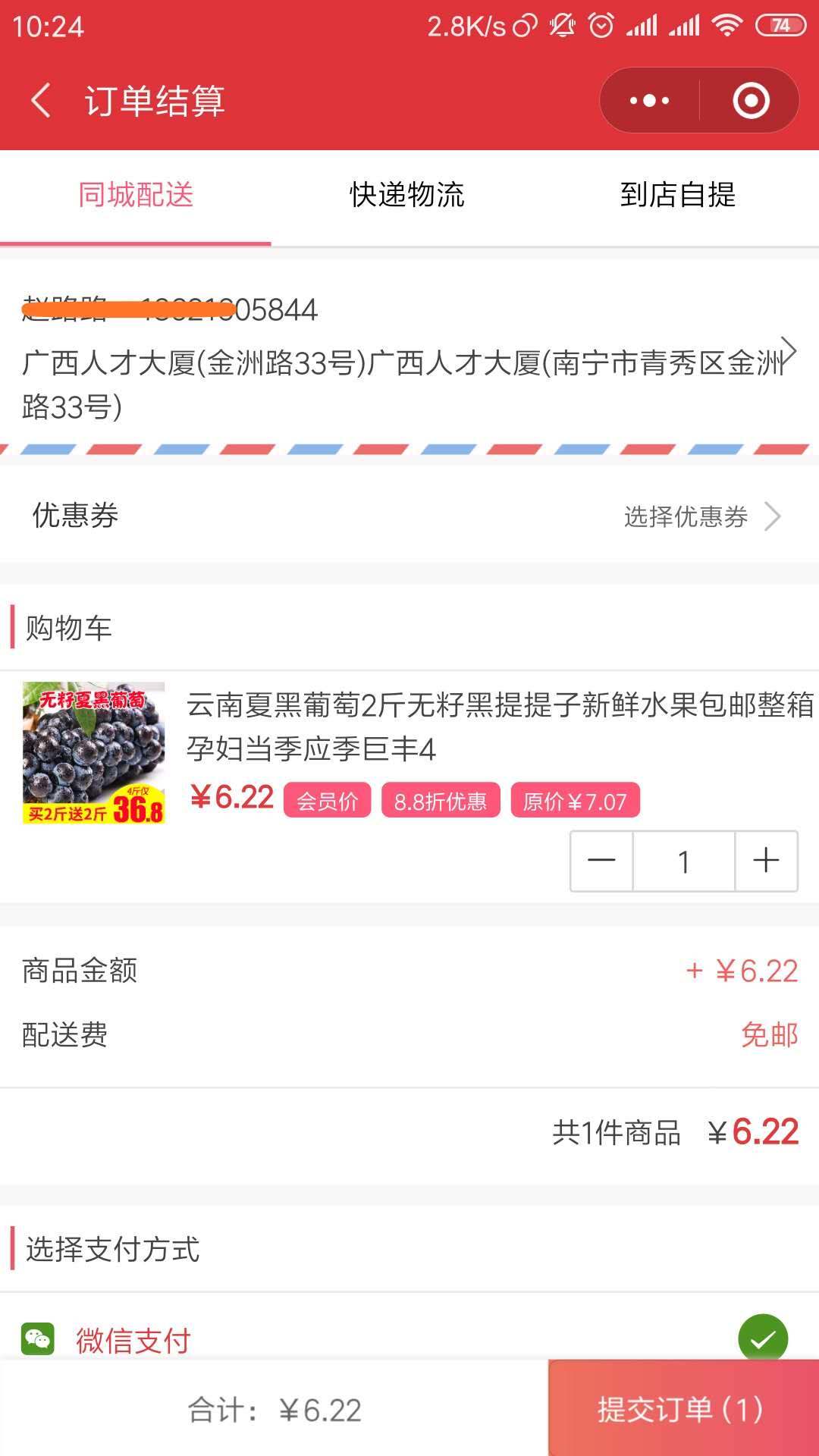Select 微信支付 as the payment method

click(409, 1339)
